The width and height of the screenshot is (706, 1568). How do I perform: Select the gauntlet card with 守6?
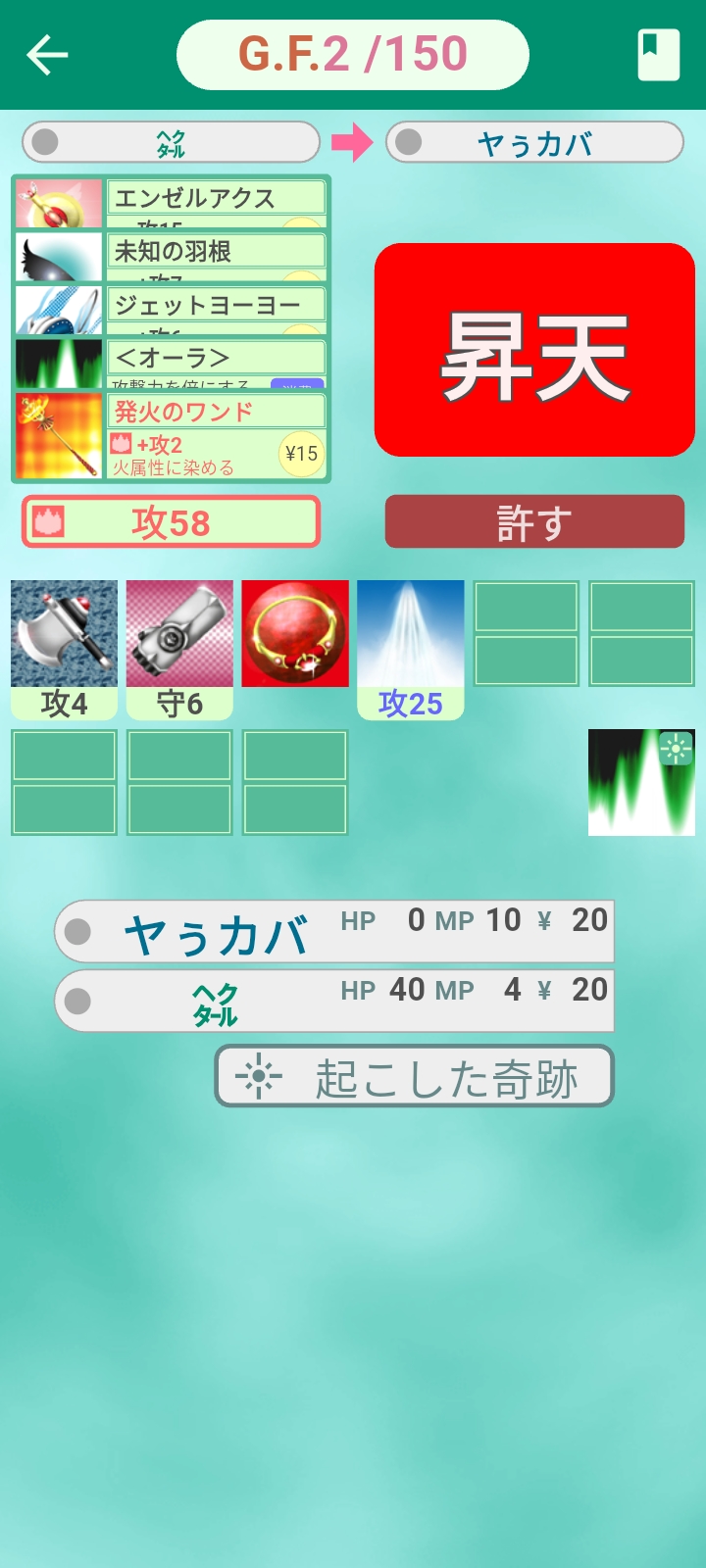[x=179, y=648]
